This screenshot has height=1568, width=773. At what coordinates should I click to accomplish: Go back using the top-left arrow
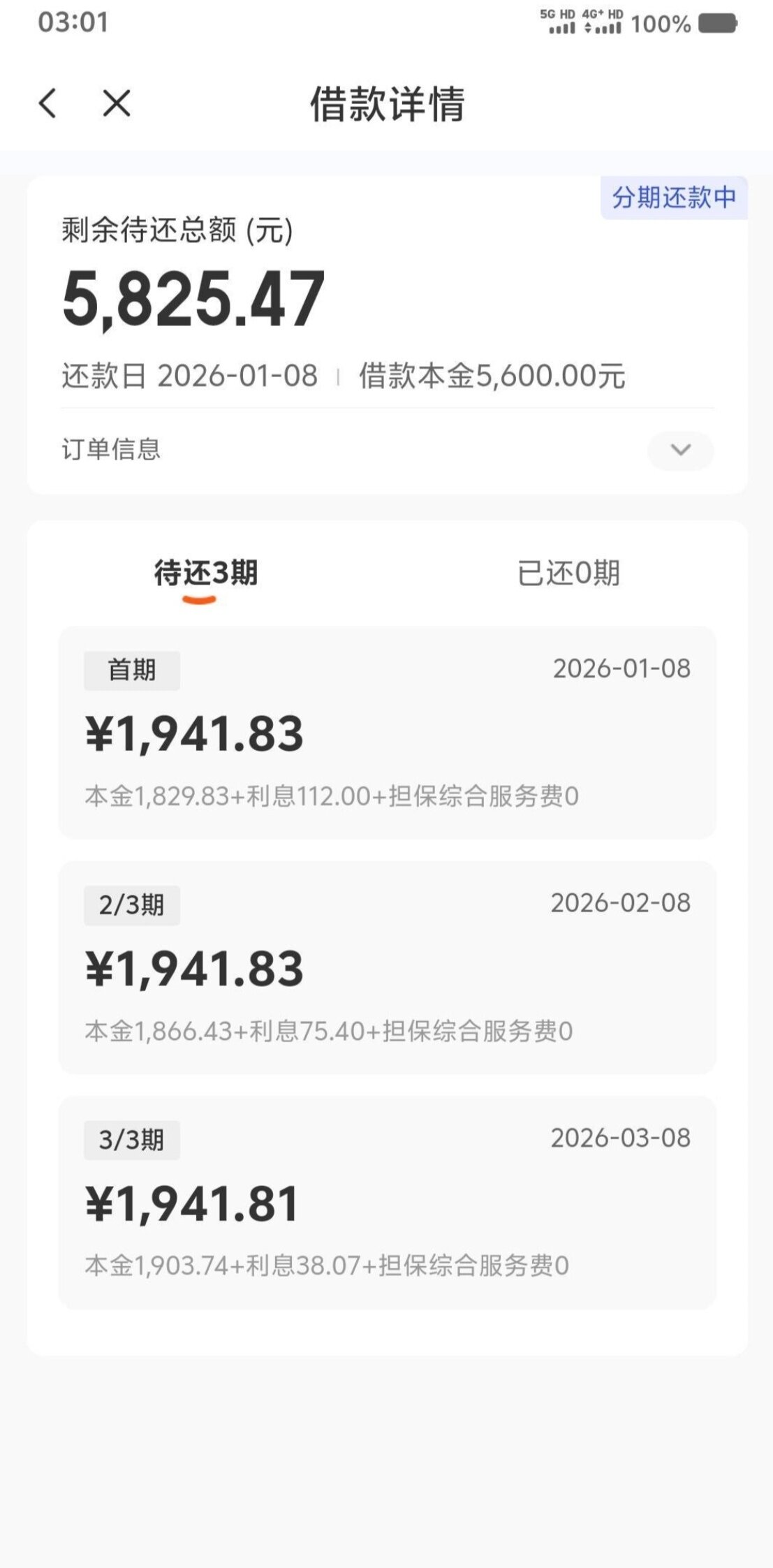click(x=47, y=103)
